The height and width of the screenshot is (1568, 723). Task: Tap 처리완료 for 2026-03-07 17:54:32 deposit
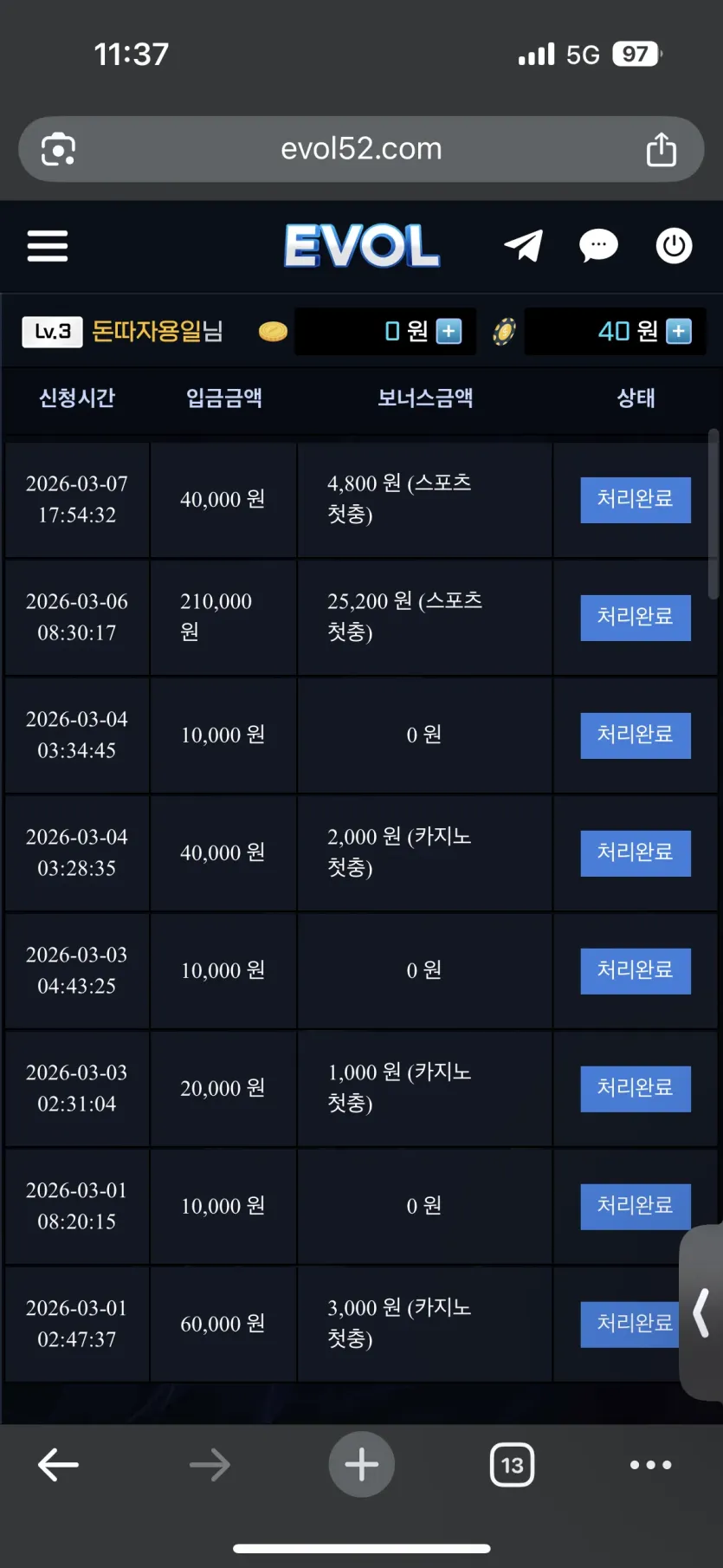point(636,500)
